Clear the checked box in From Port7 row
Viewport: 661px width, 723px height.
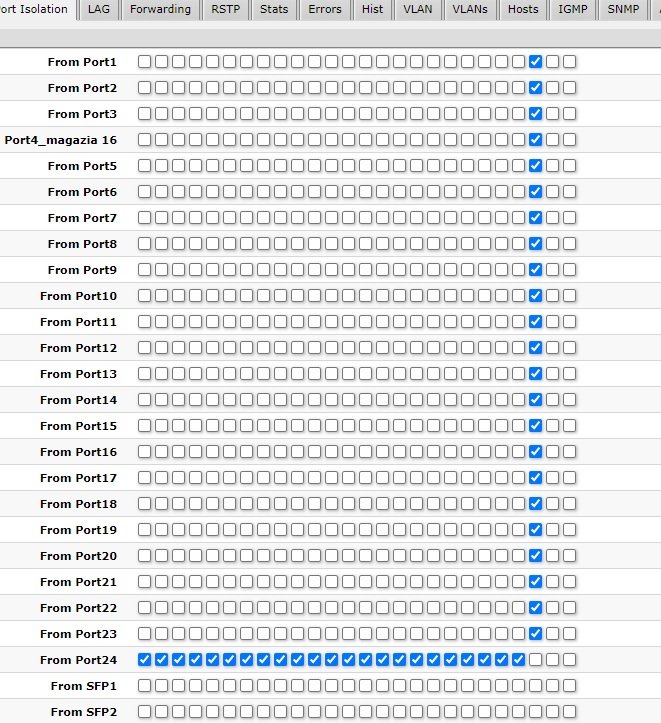pos(535,217)
